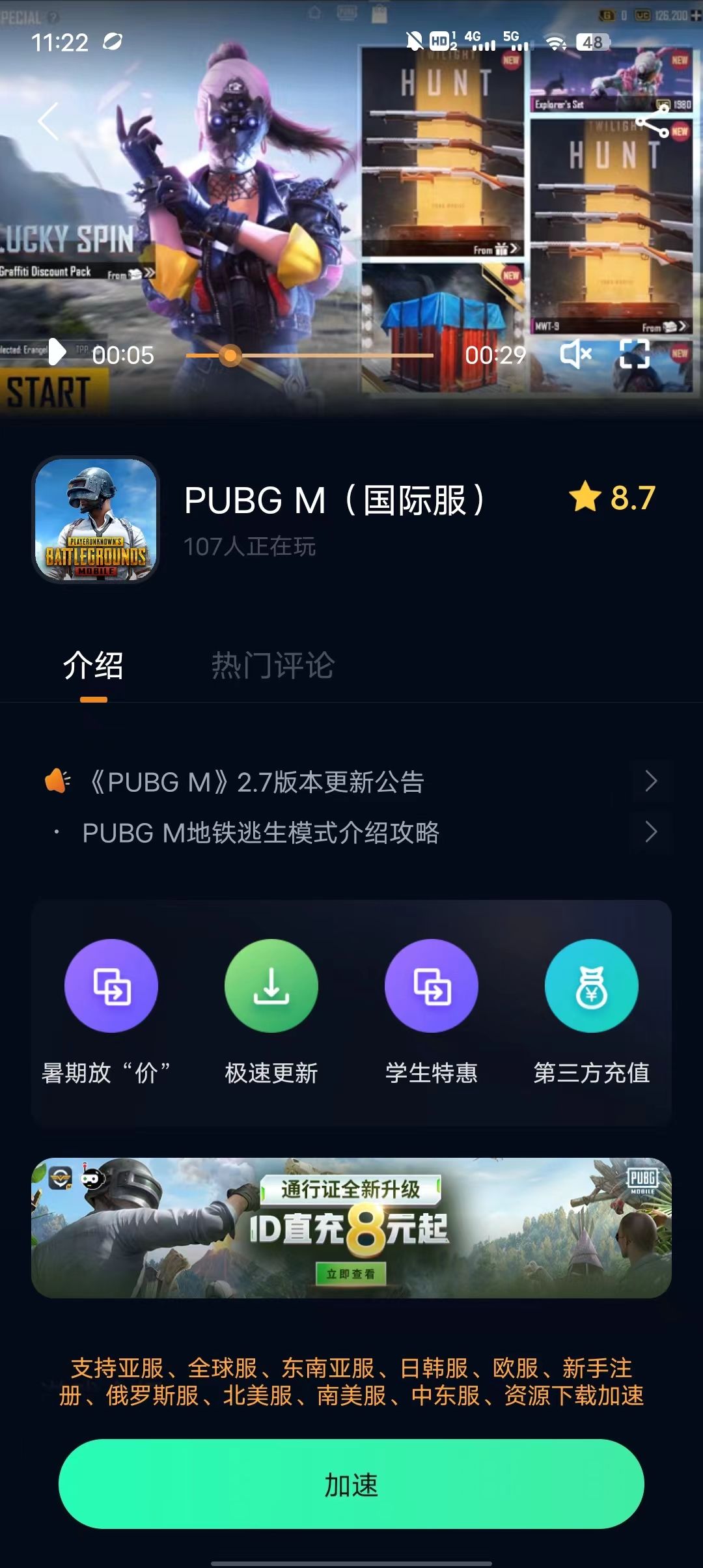The image size is (703, 1568).
Task: Open the 第三方充值 third-party recharge feature
Action: point(591,987)
